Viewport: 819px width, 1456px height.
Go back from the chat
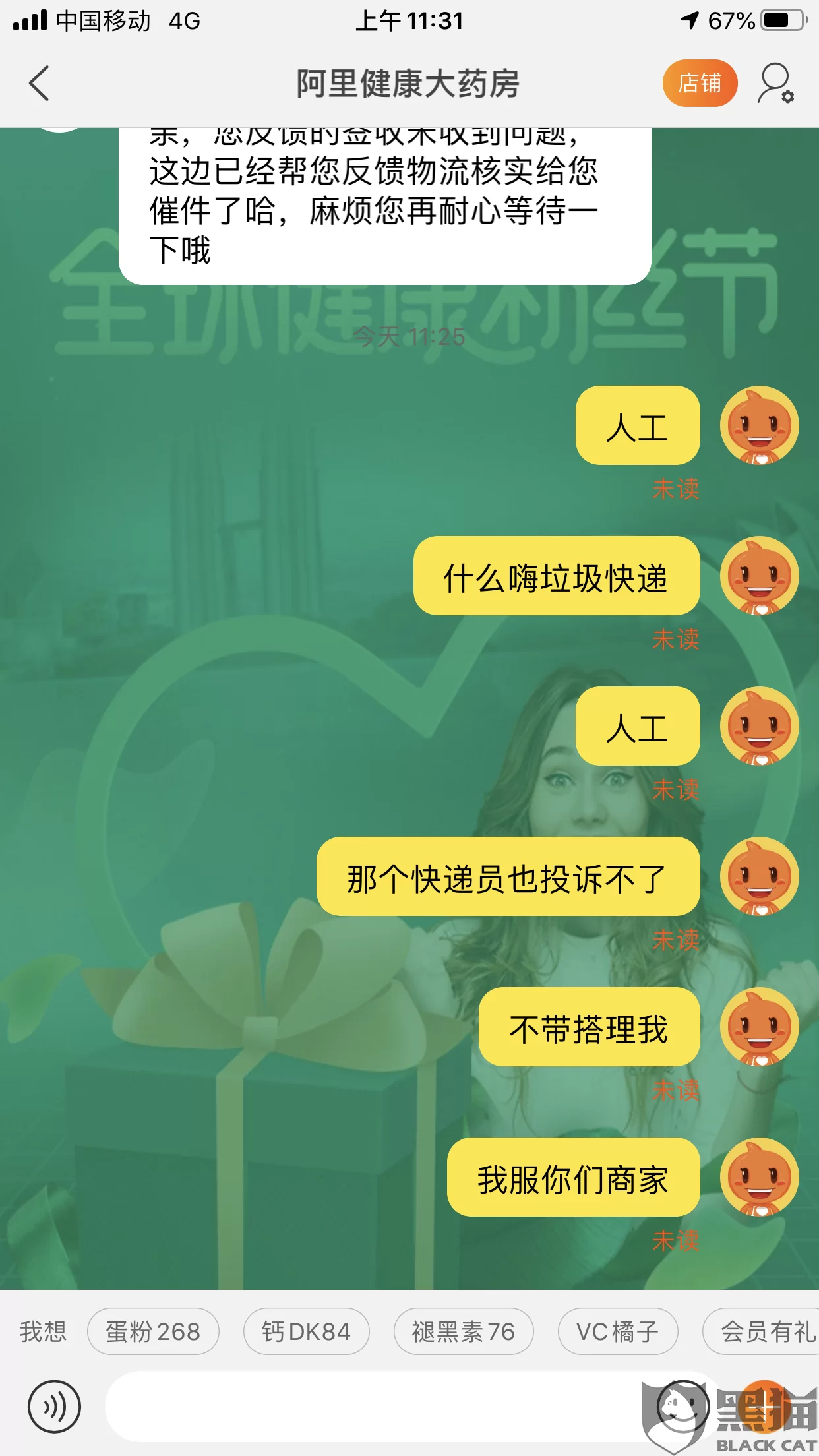click(x=40, y=84)
